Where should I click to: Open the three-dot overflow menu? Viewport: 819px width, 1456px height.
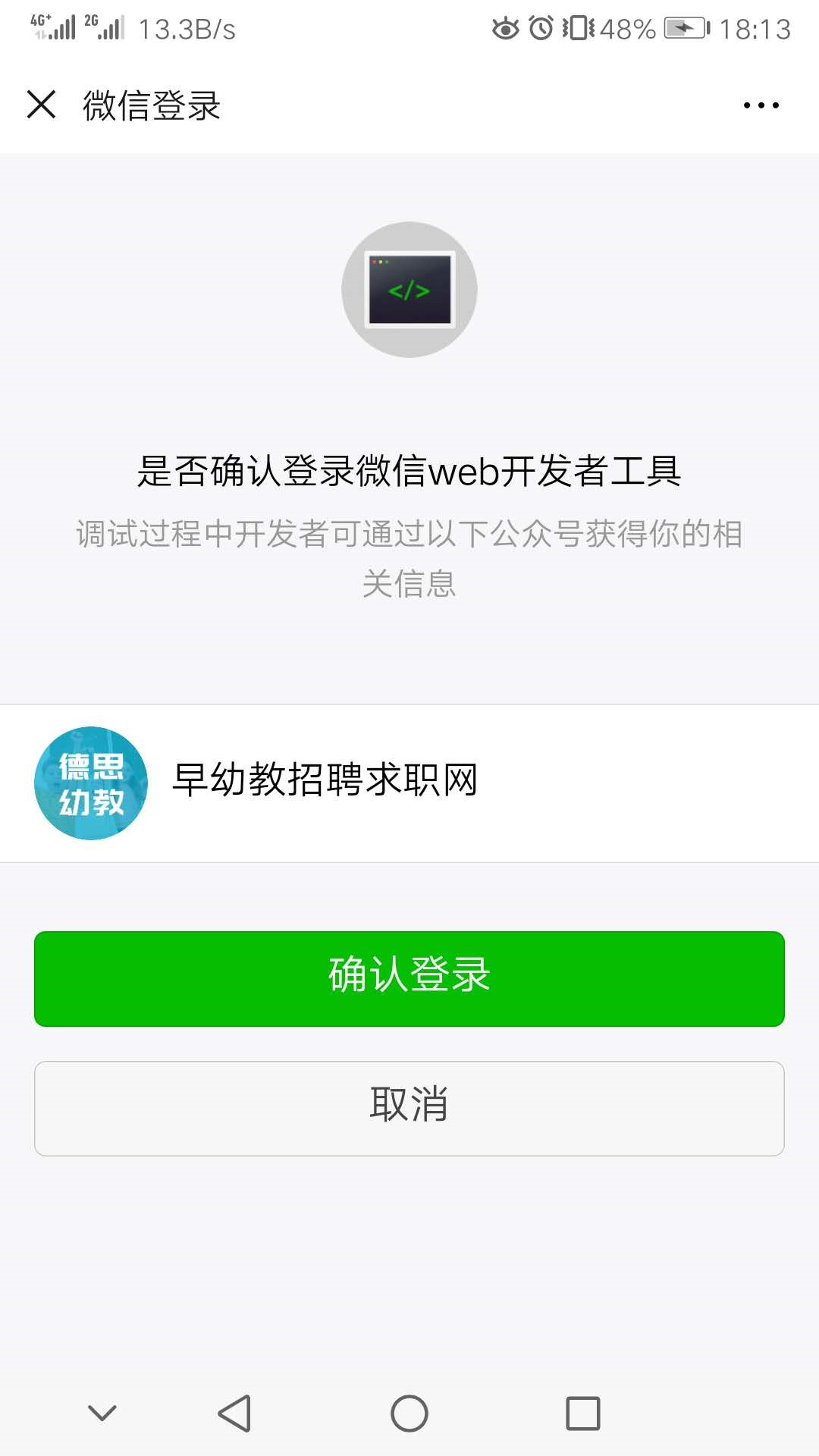[761, 105]
